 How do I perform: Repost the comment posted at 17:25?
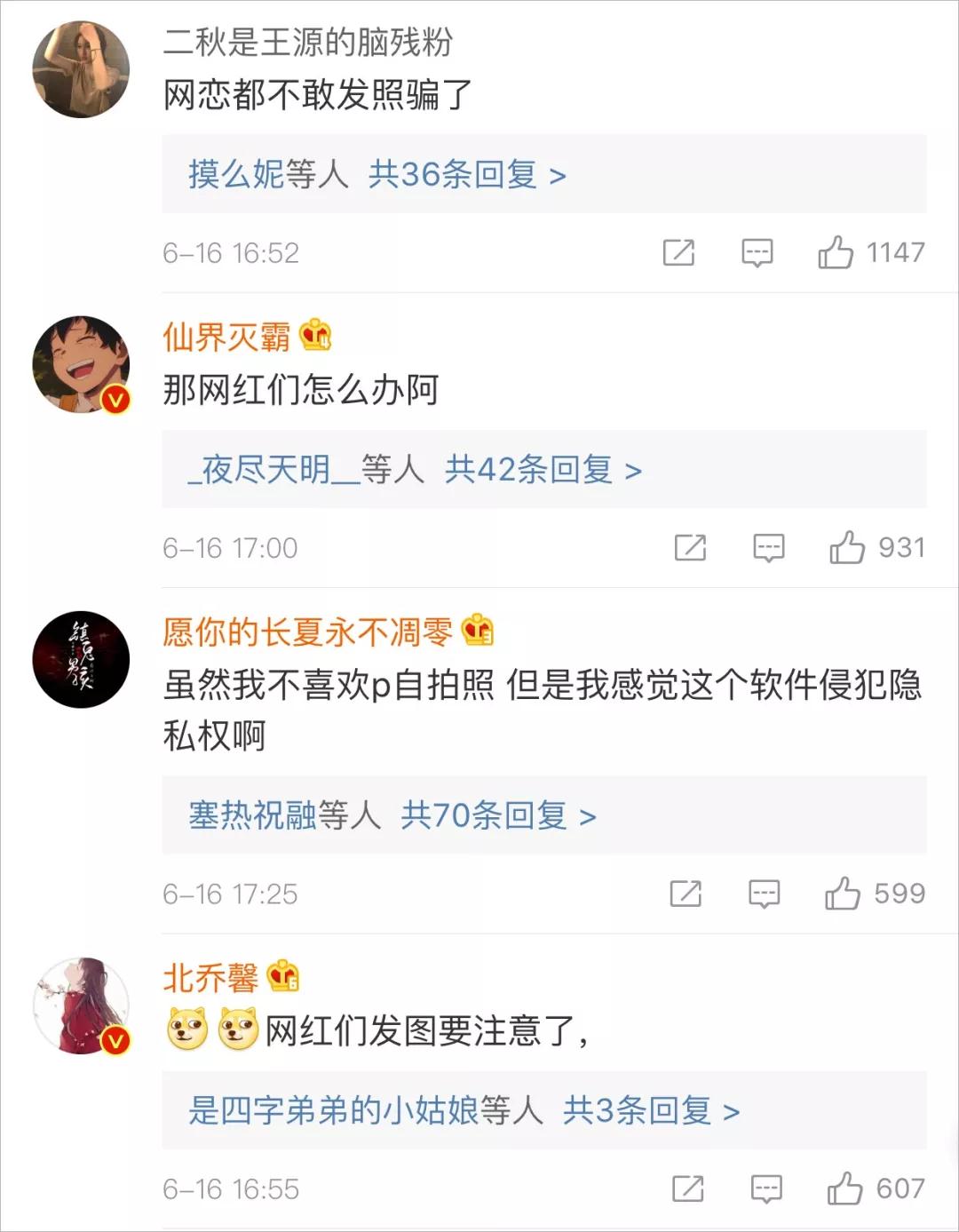click(686, 894)
